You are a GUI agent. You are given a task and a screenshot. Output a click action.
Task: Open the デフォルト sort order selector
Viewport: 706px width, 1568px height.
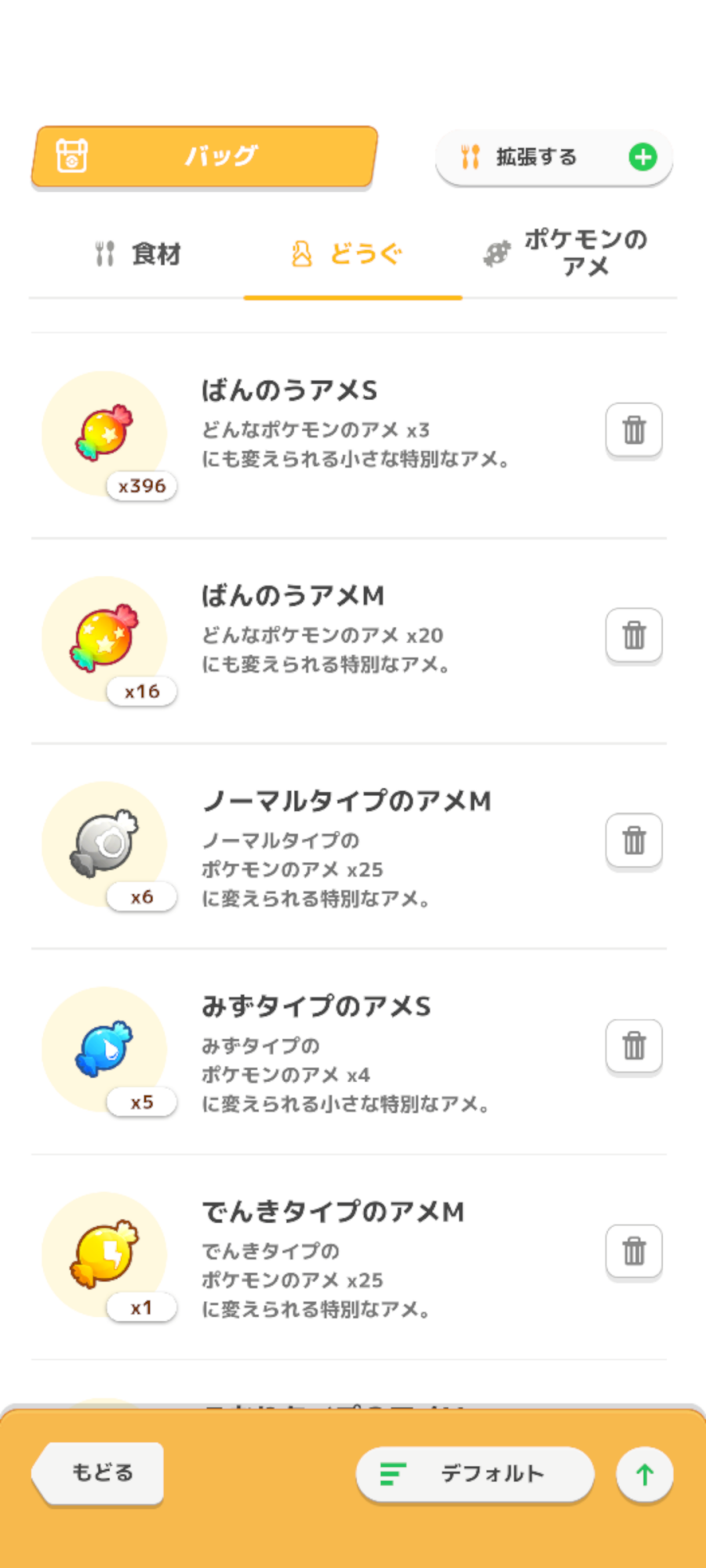[x=475, y=1474]
